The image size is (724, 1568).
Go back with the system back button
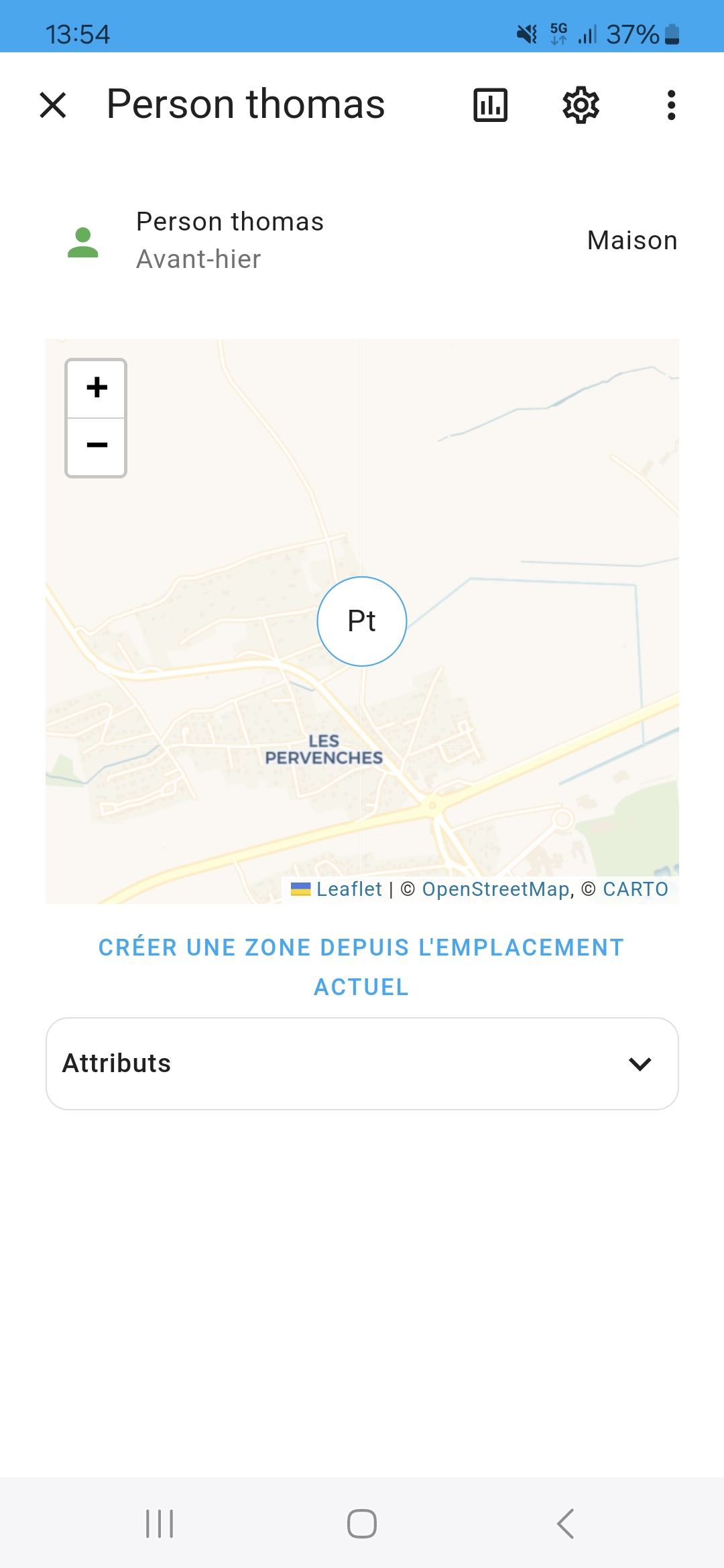point(565,1523)
